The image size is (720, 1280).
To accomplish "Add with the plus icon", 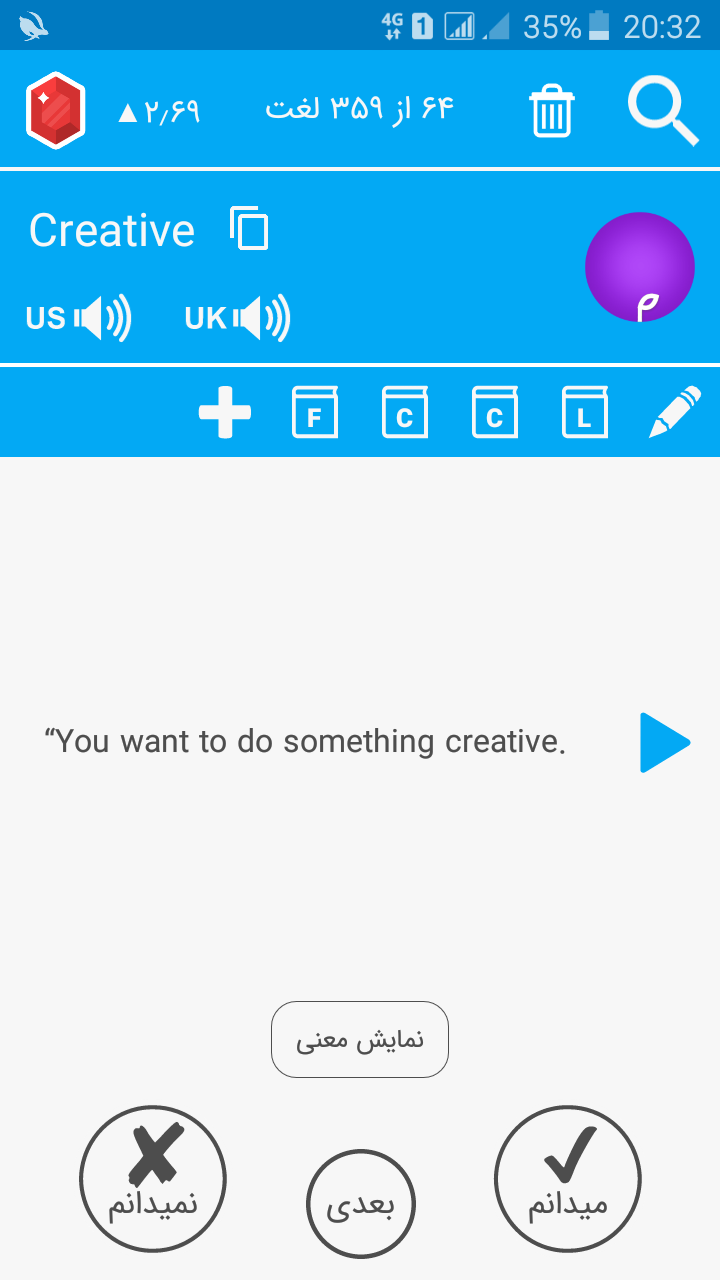I will click(x=225, y=412).
